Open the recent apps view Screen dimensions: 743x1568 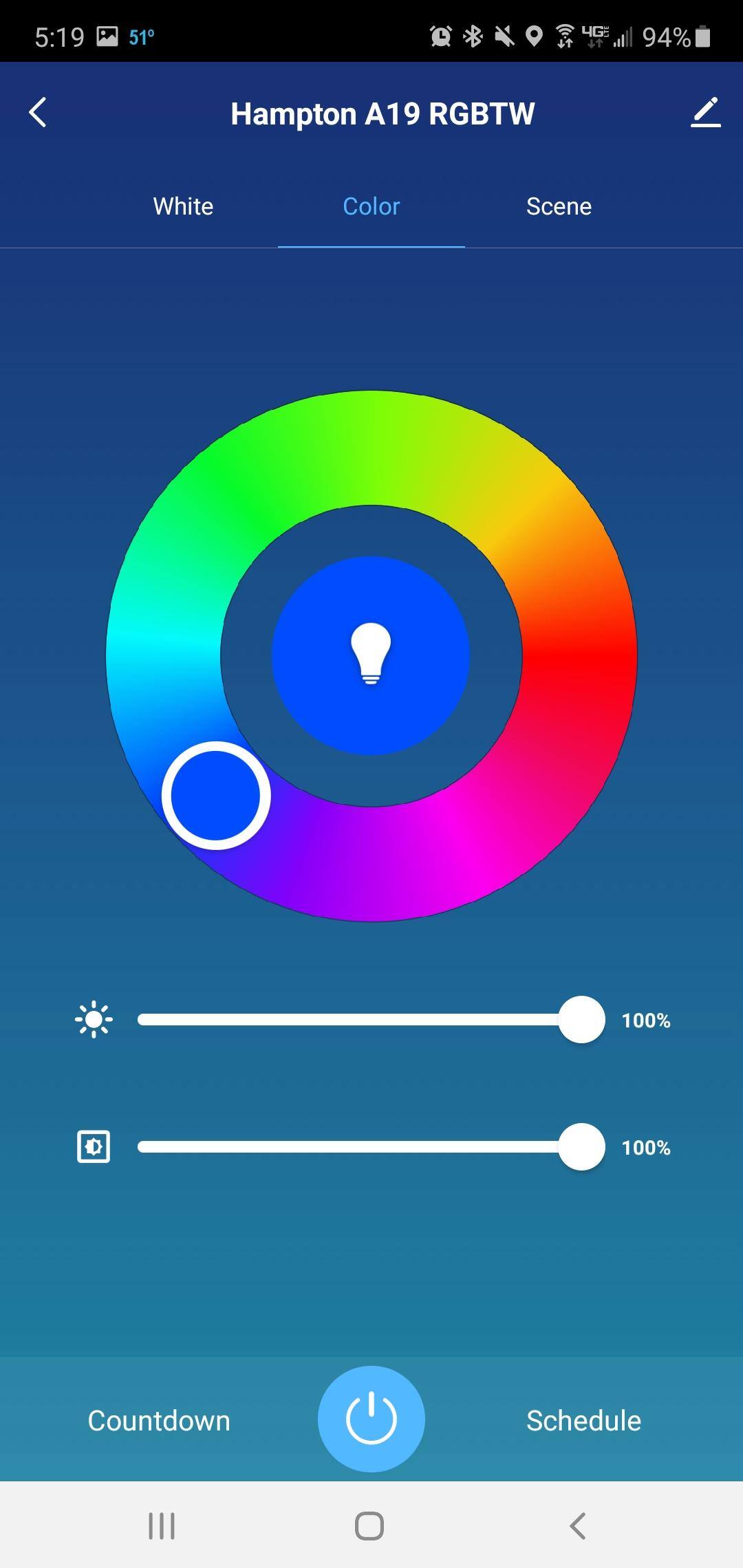(162, 1526)
